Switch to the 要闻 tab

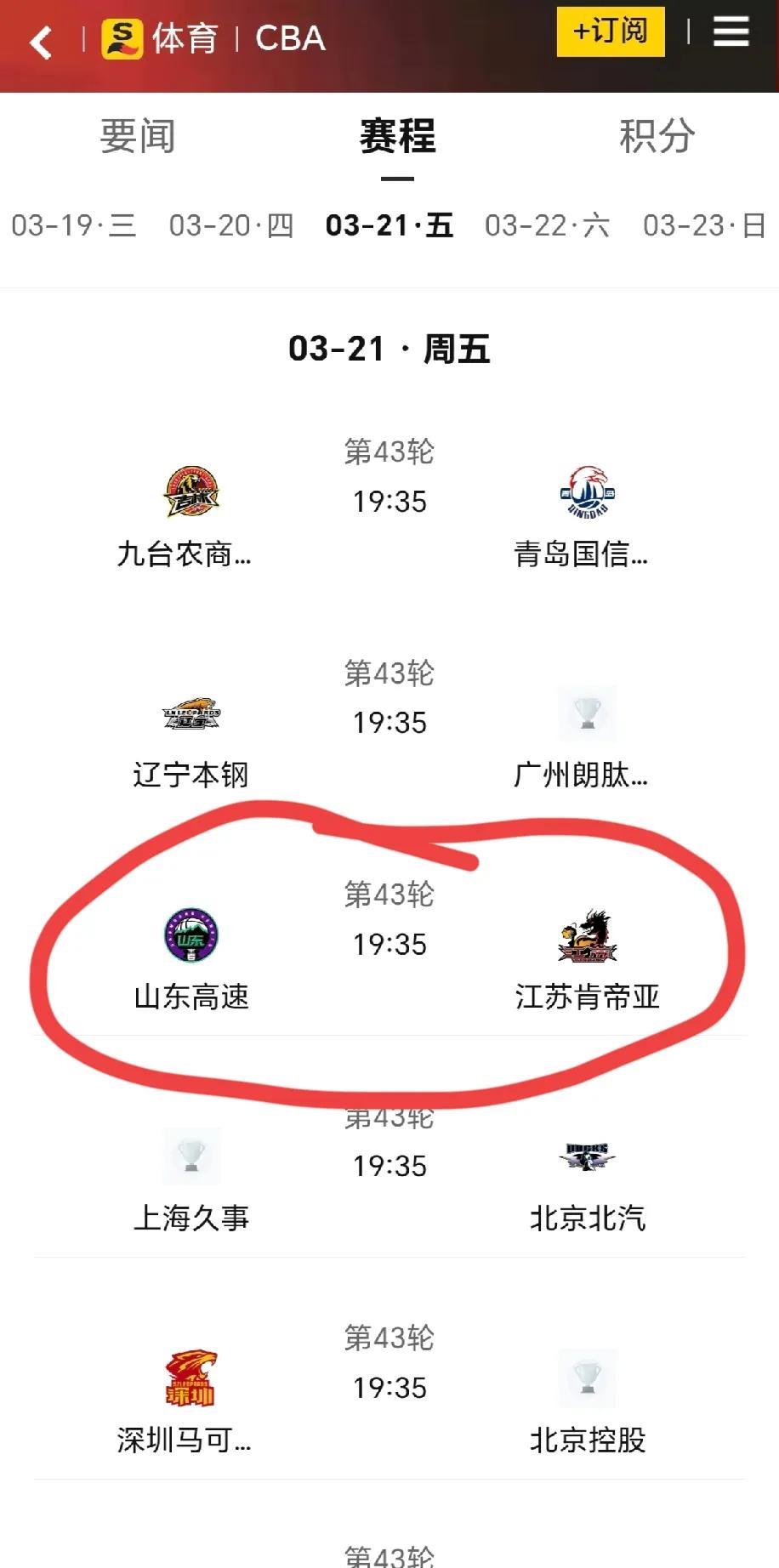pyautogui.click(x=138, y=136)
